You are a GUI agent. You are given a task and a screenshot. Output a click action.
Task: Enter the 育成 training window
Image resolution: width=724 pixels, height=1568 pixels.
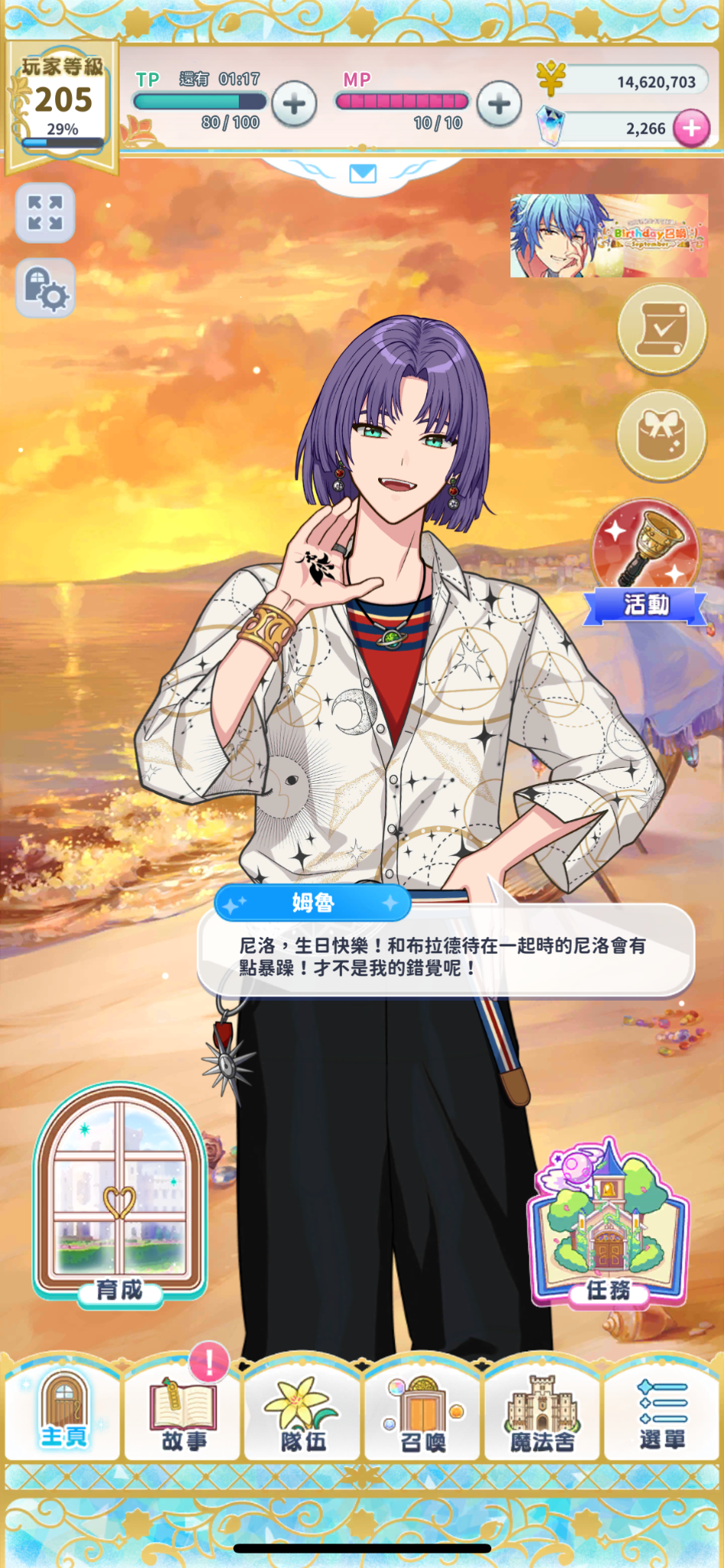tap(119, 1194)
